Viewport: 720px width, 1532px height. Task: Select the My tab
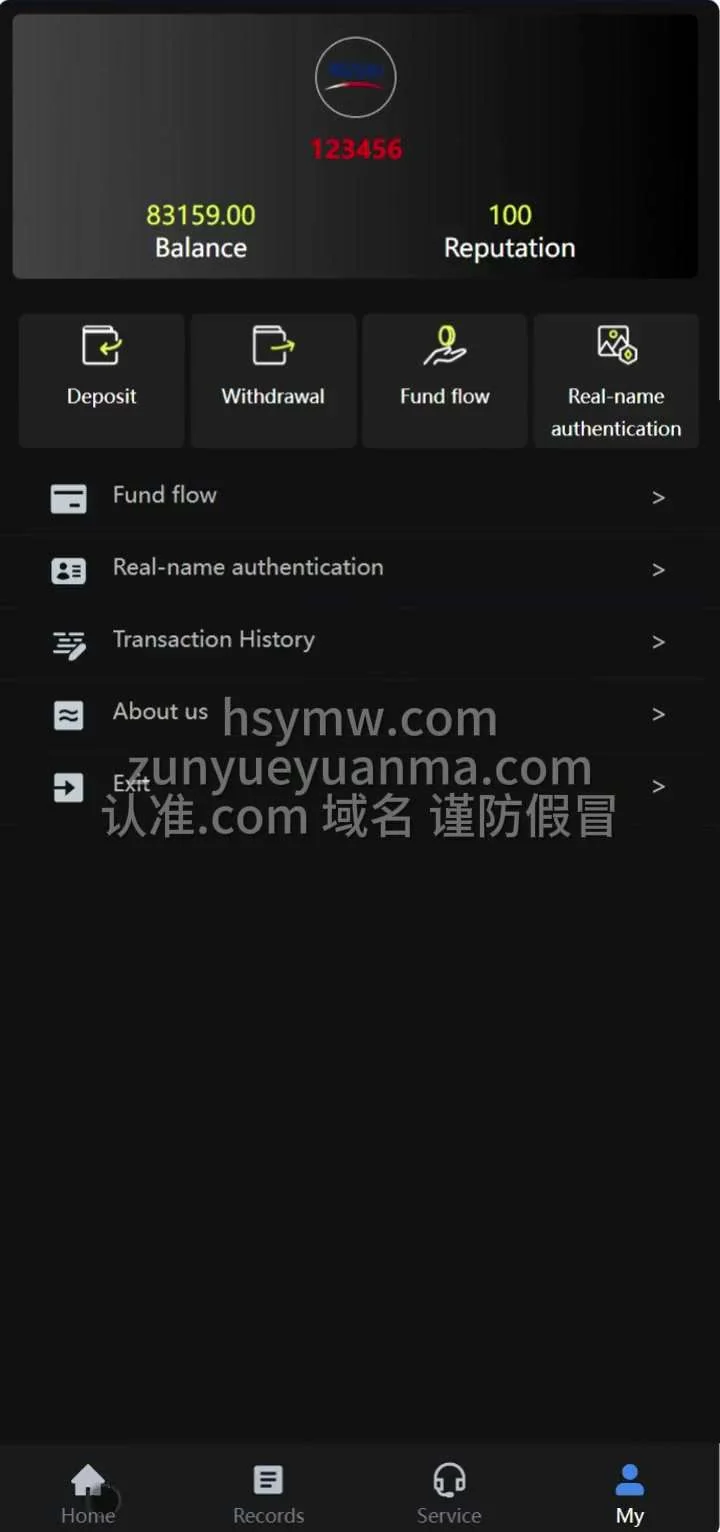(x=629, y=1494)
